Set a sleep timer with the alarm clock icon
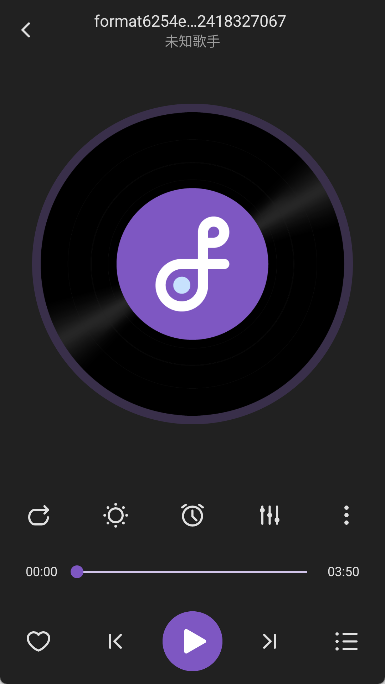Image resolution: width=385 pixels, height=684 pixels. pos(193,515)
